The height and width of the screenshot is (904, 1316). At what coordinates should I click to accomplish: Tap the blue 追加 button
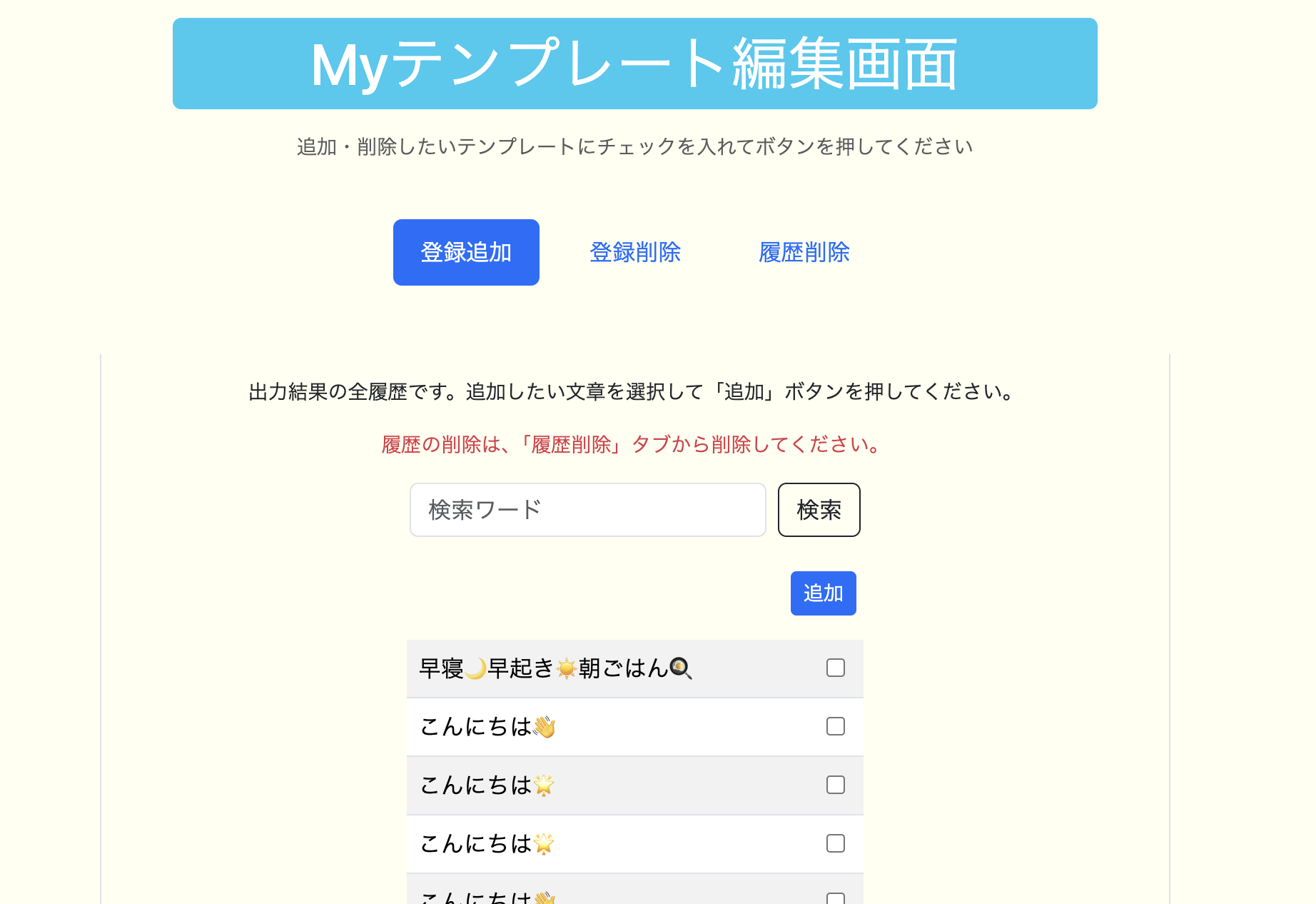(823, 593)
